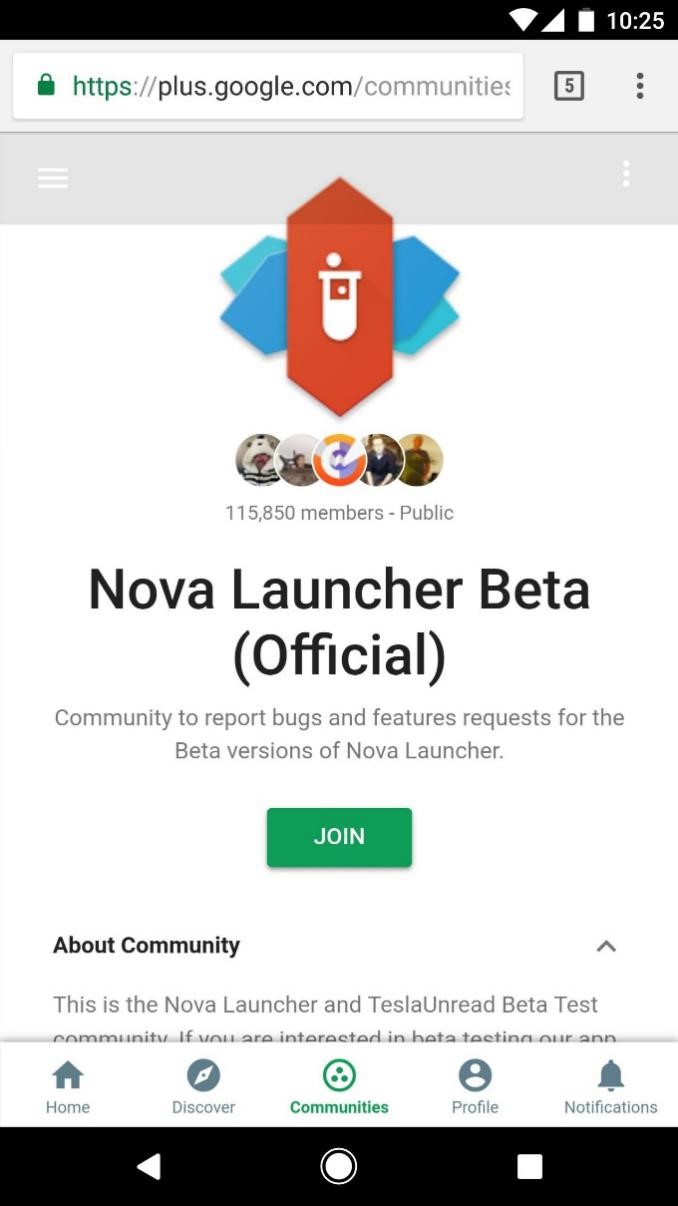Select the Communities tab
Image resolution: width=678 pixels, height=1206 pixels.
pyautogui.click(x=339, y=1086)
